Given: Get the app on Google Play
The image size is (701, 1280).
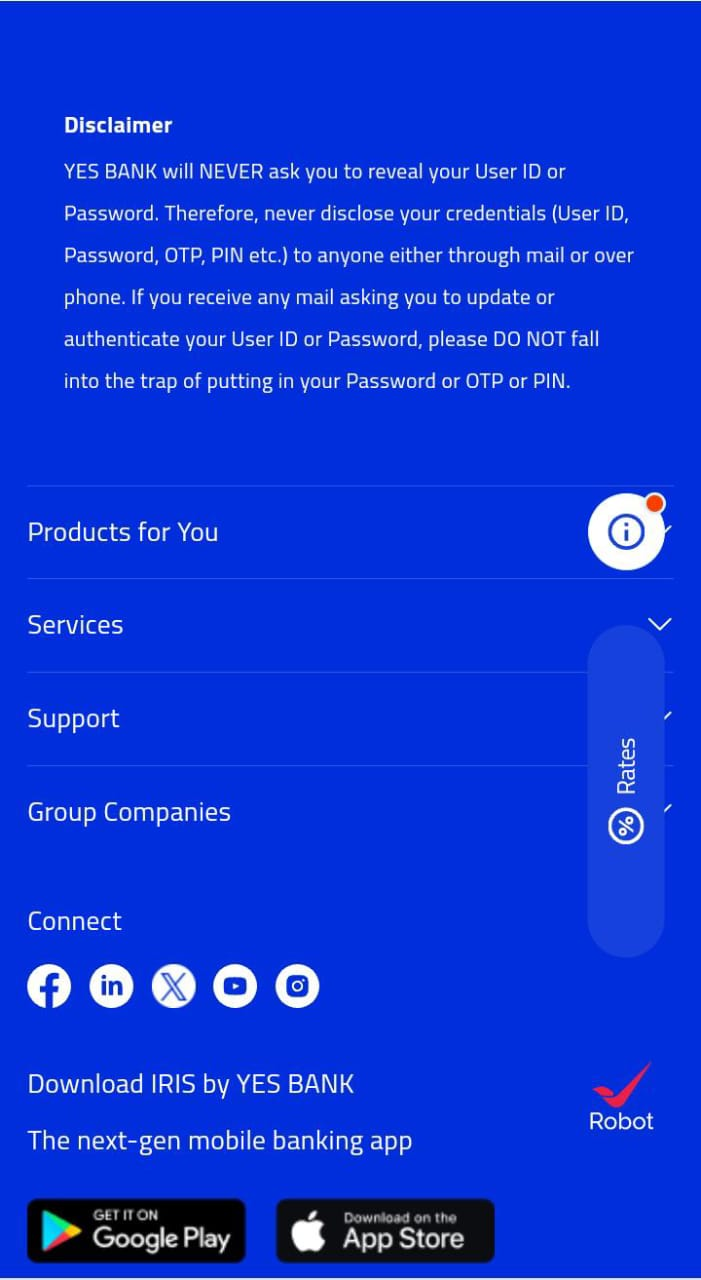Looking at the screenshot, I should click(x=136, y=1231).
